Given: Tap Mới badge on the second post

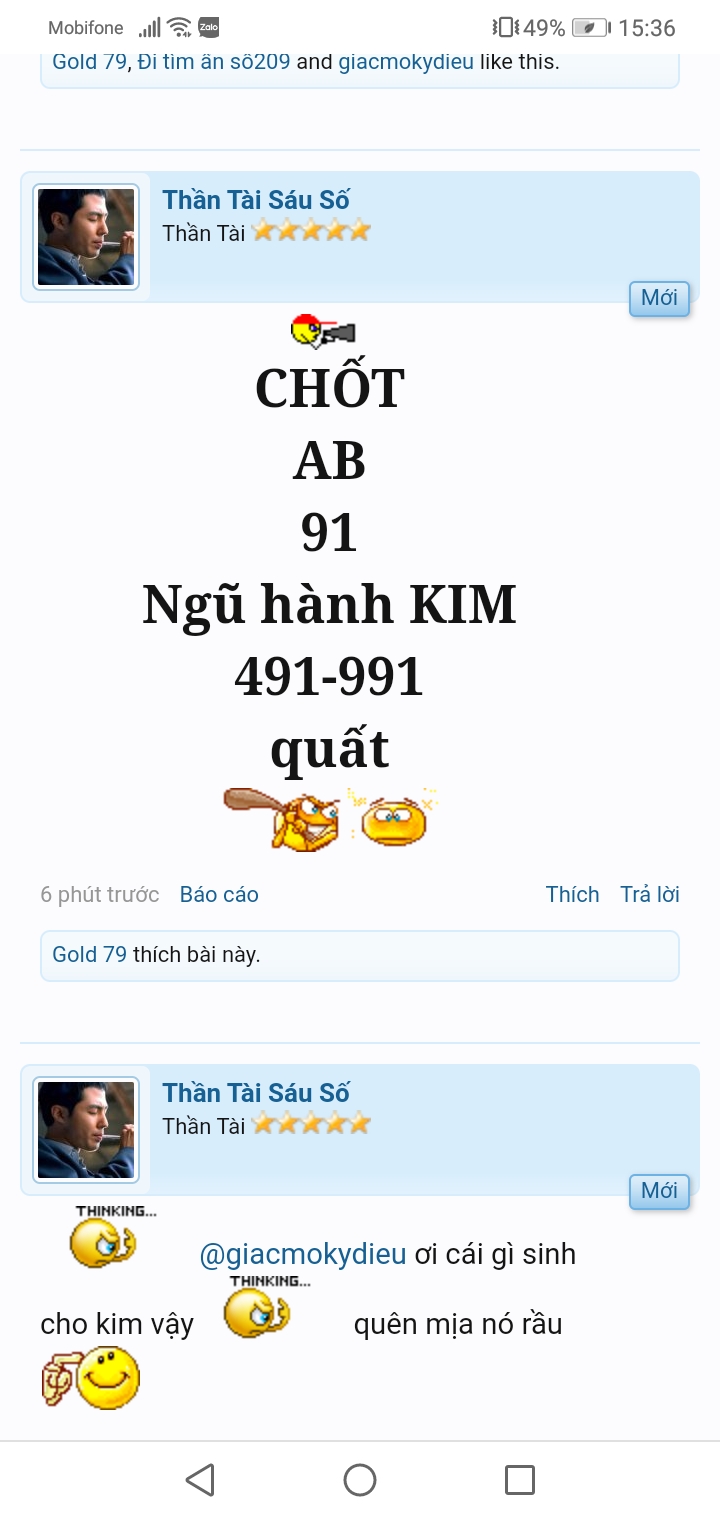Looking at the screenshot, I should coord(659,1191).
